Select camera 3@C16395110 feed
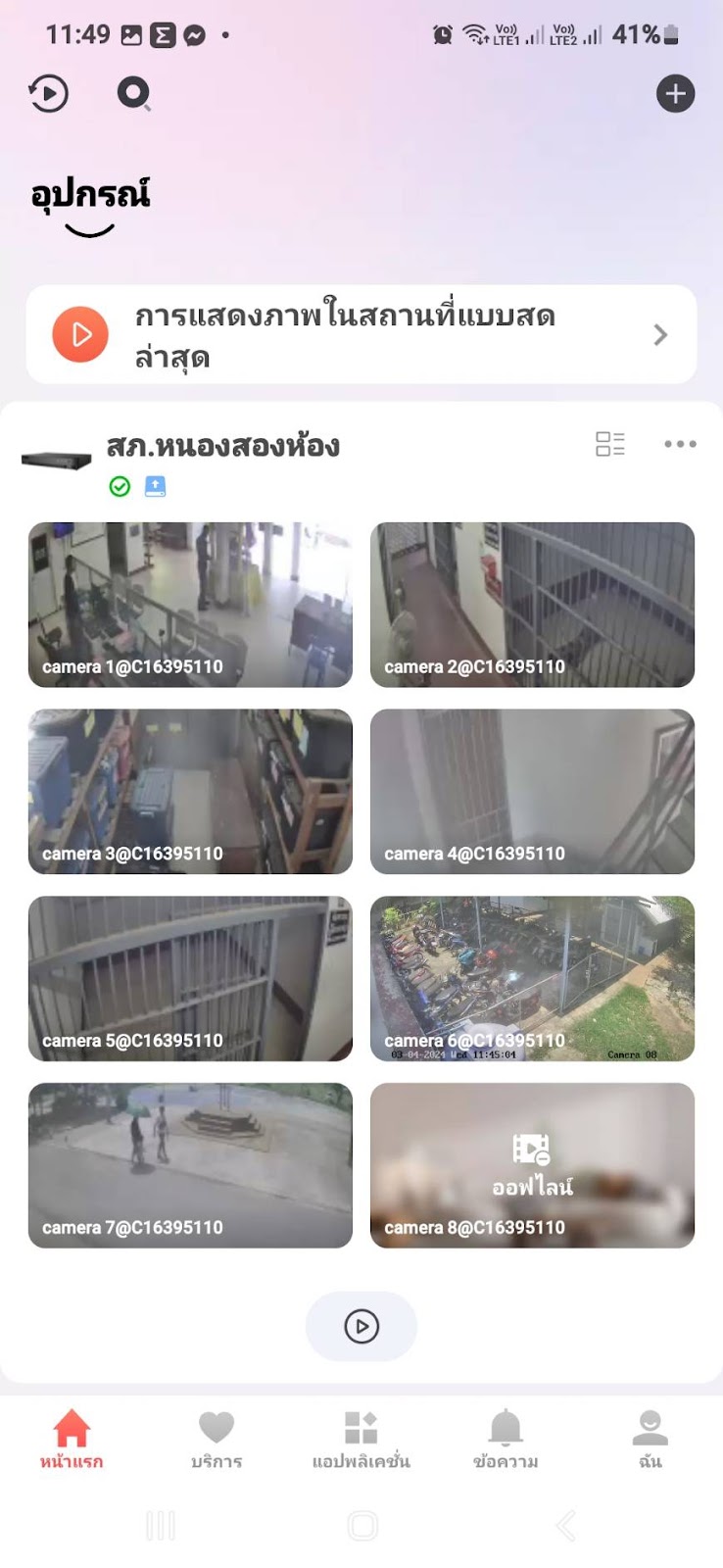Image resolution: width=723 pixels, height=1568 pixels. click(190, 791)
